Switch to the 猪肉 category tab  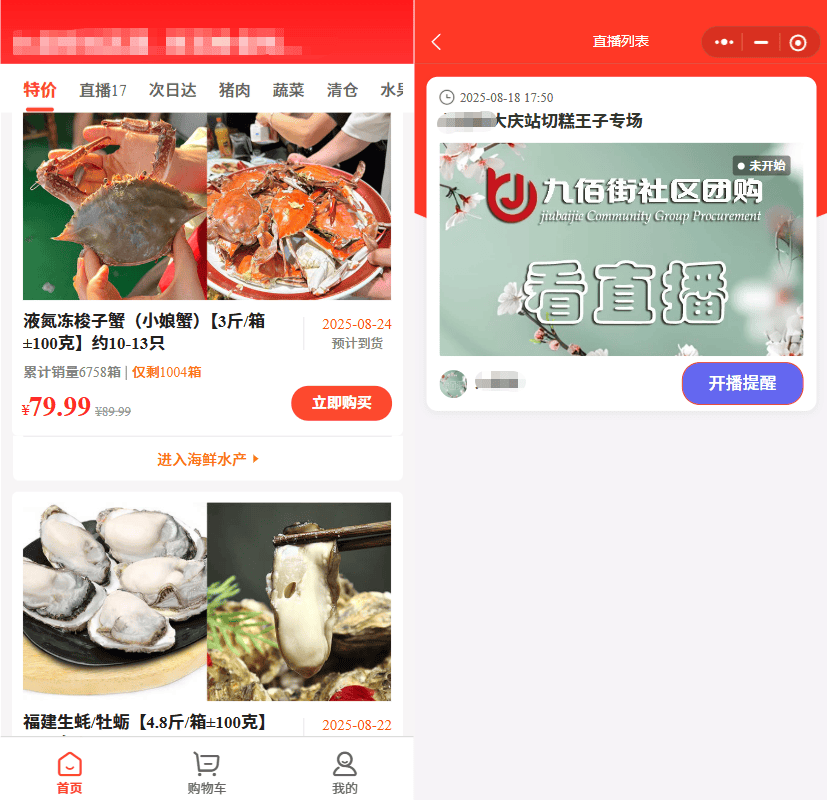(235, 90)
